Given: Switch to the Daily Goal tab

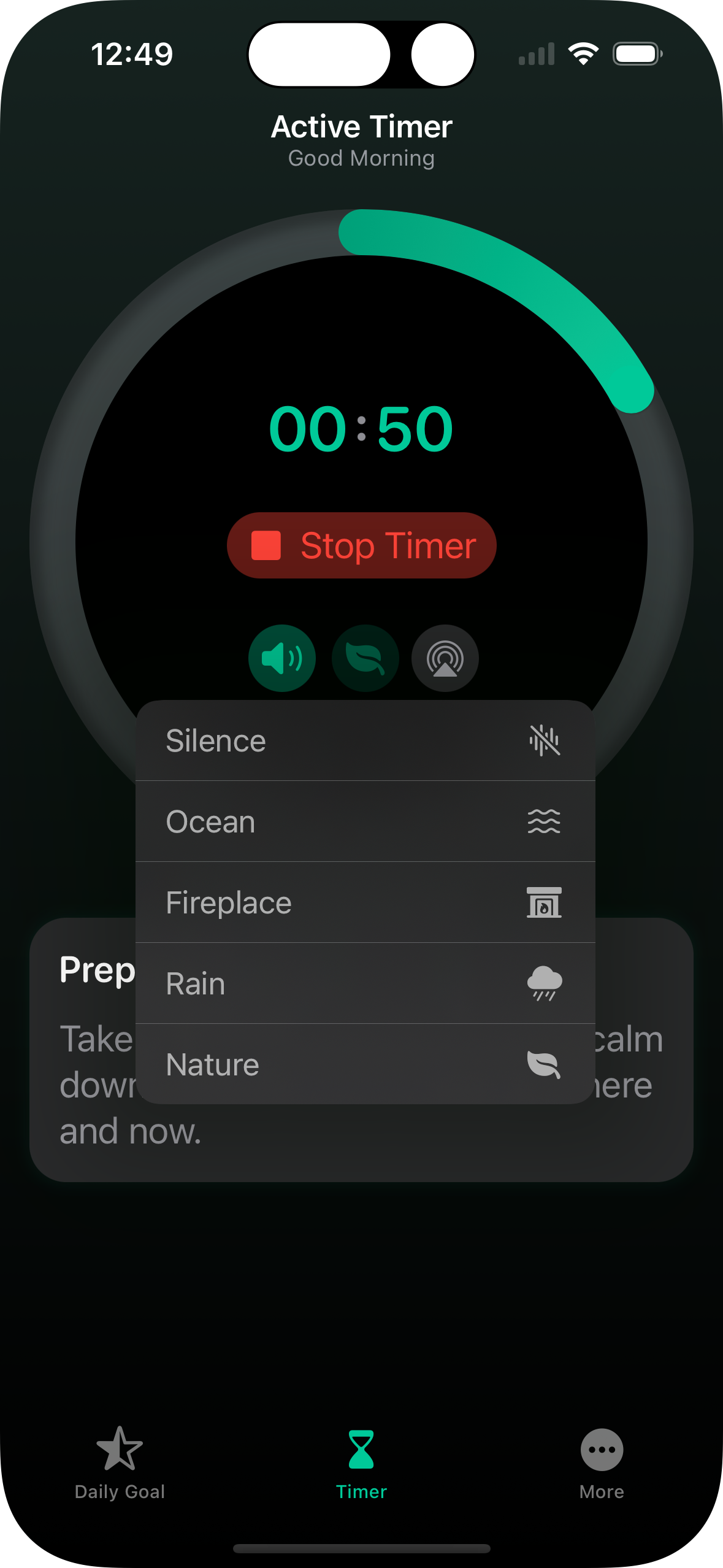Looking at the screenshot, I should (120, 1463).
